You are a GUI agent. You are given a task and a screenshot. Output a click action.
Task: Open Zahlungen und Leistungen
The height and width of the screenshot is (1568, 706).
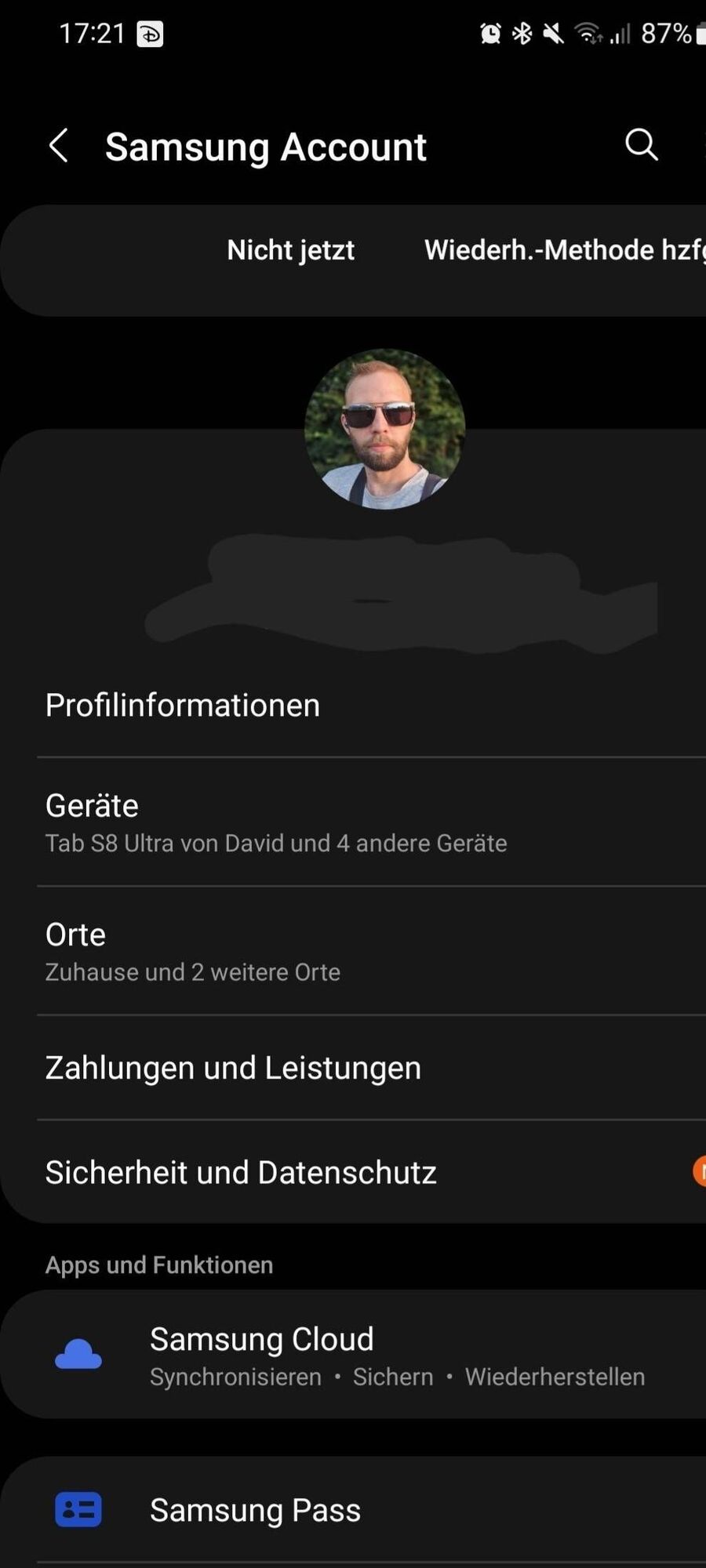click(233, 1068)
